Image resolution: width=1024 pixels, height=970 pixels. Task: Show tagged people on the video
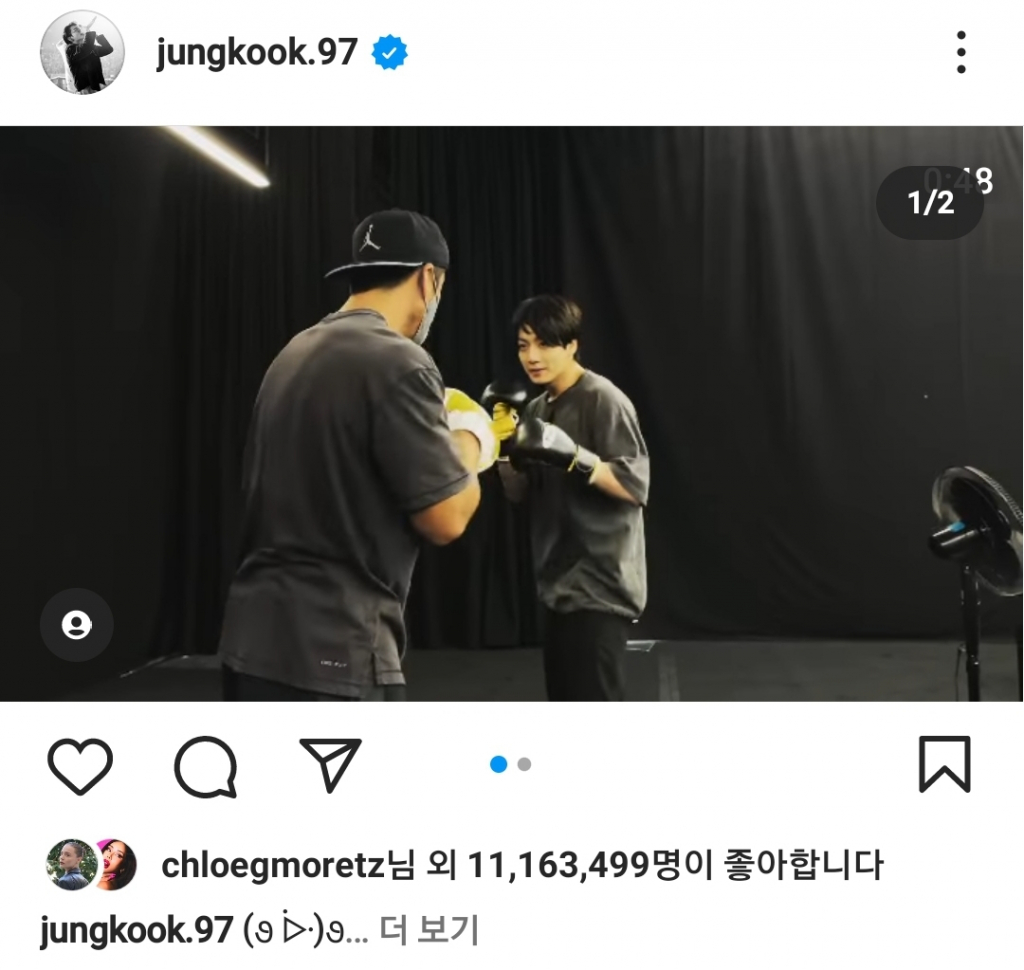pos(76,625)
